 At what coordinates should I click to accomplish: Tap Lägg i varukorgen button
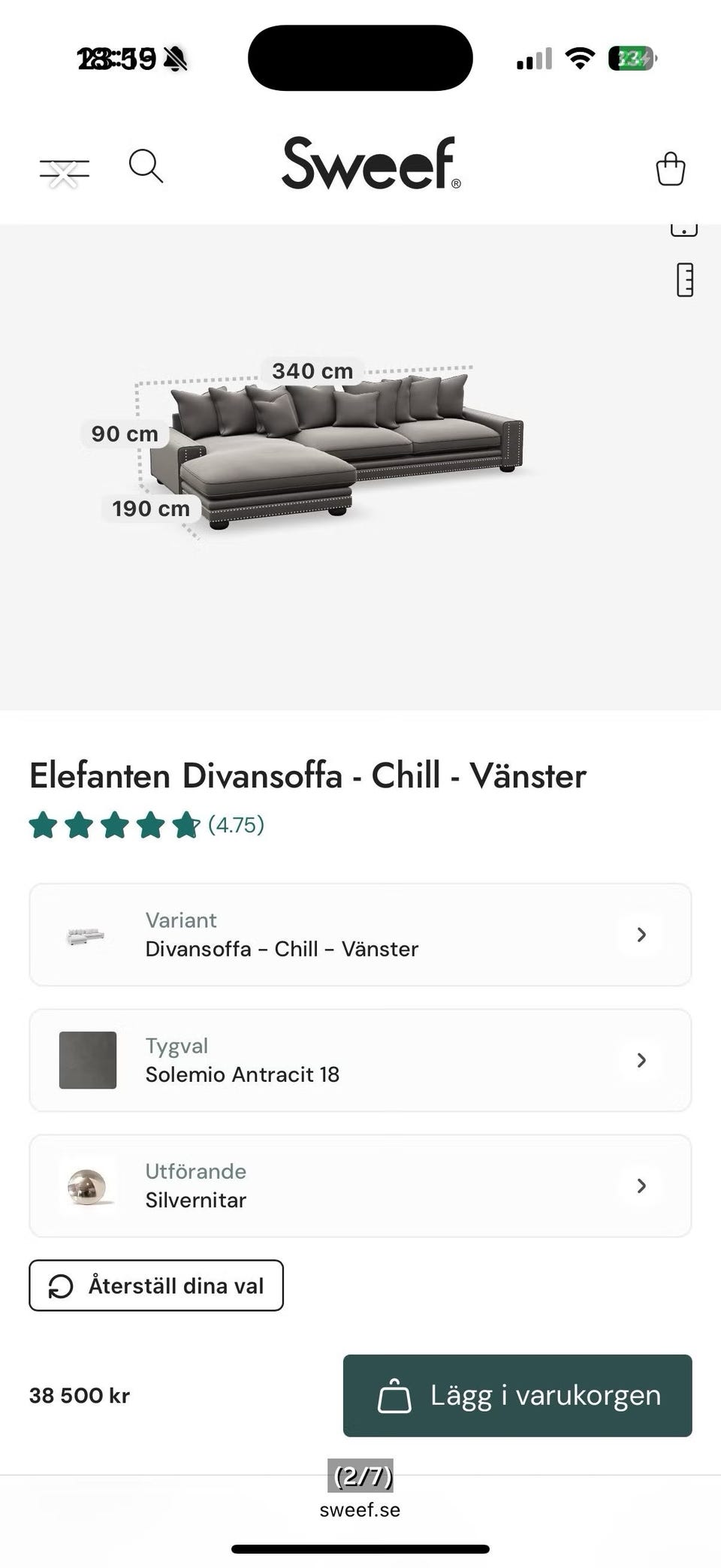coord(517,1396)
